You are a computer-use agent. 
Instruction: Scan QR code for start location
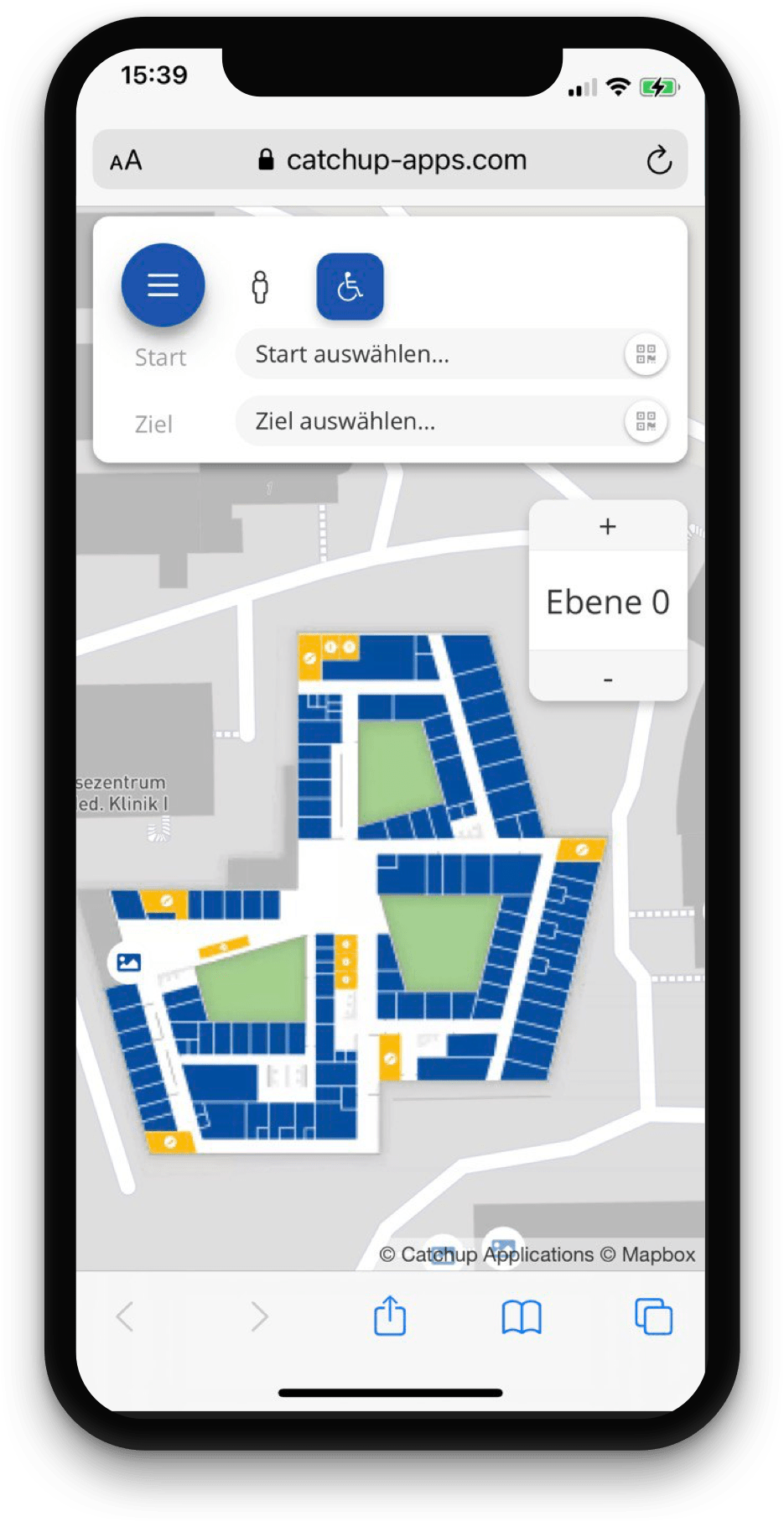pos(646,354)
